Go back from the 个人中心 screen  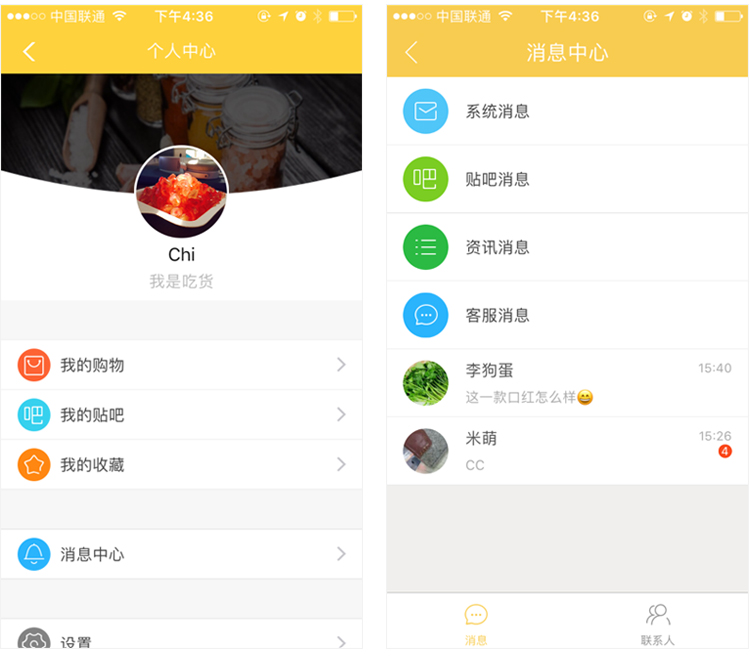coord(29,52)
